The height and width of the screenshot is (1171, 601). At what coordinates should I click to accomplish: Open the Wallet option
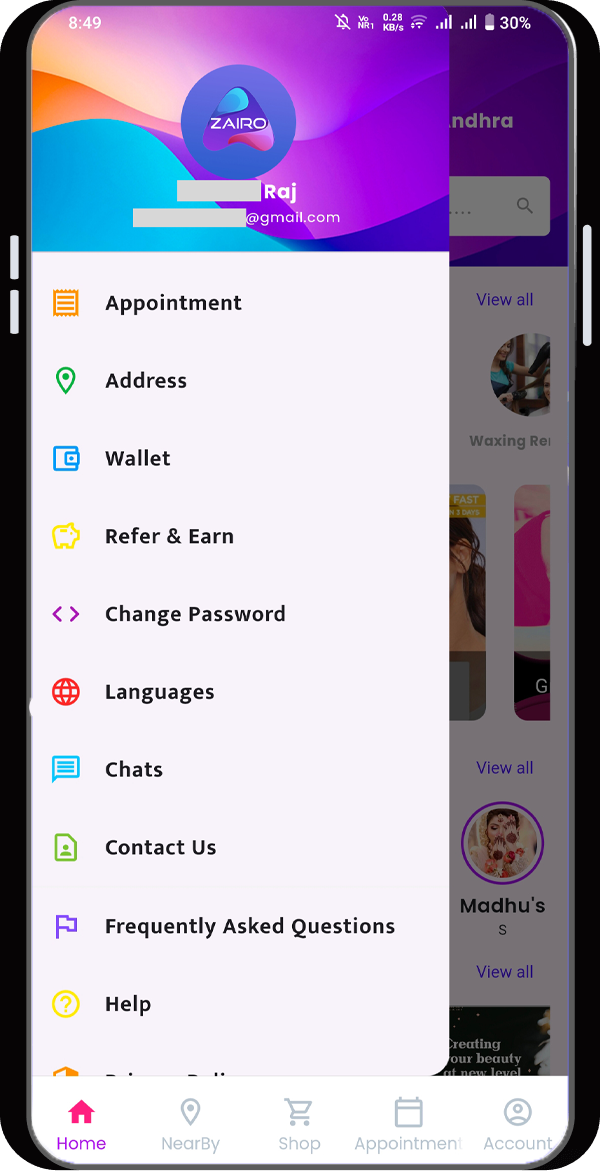pos(138,459)
